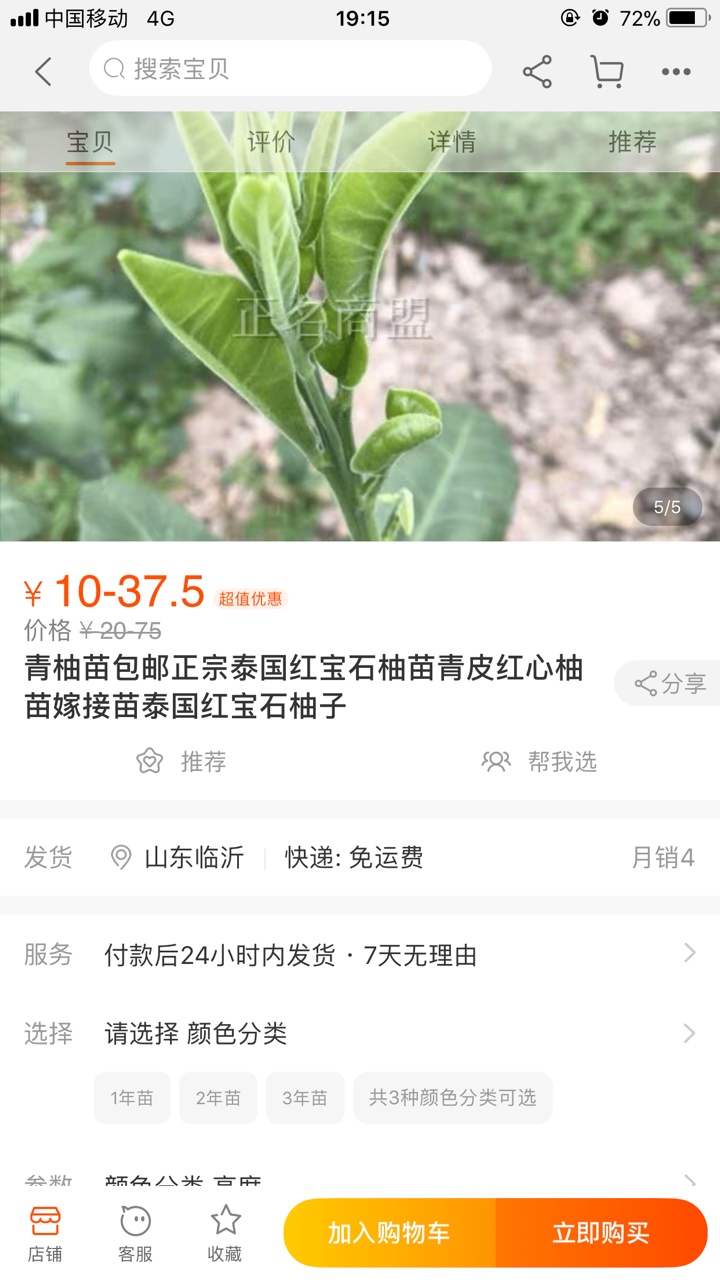Switch to the 评价 tab
Image resolution: width=720 pixels, height=1280 pixels.
click(x=271, y=142)
